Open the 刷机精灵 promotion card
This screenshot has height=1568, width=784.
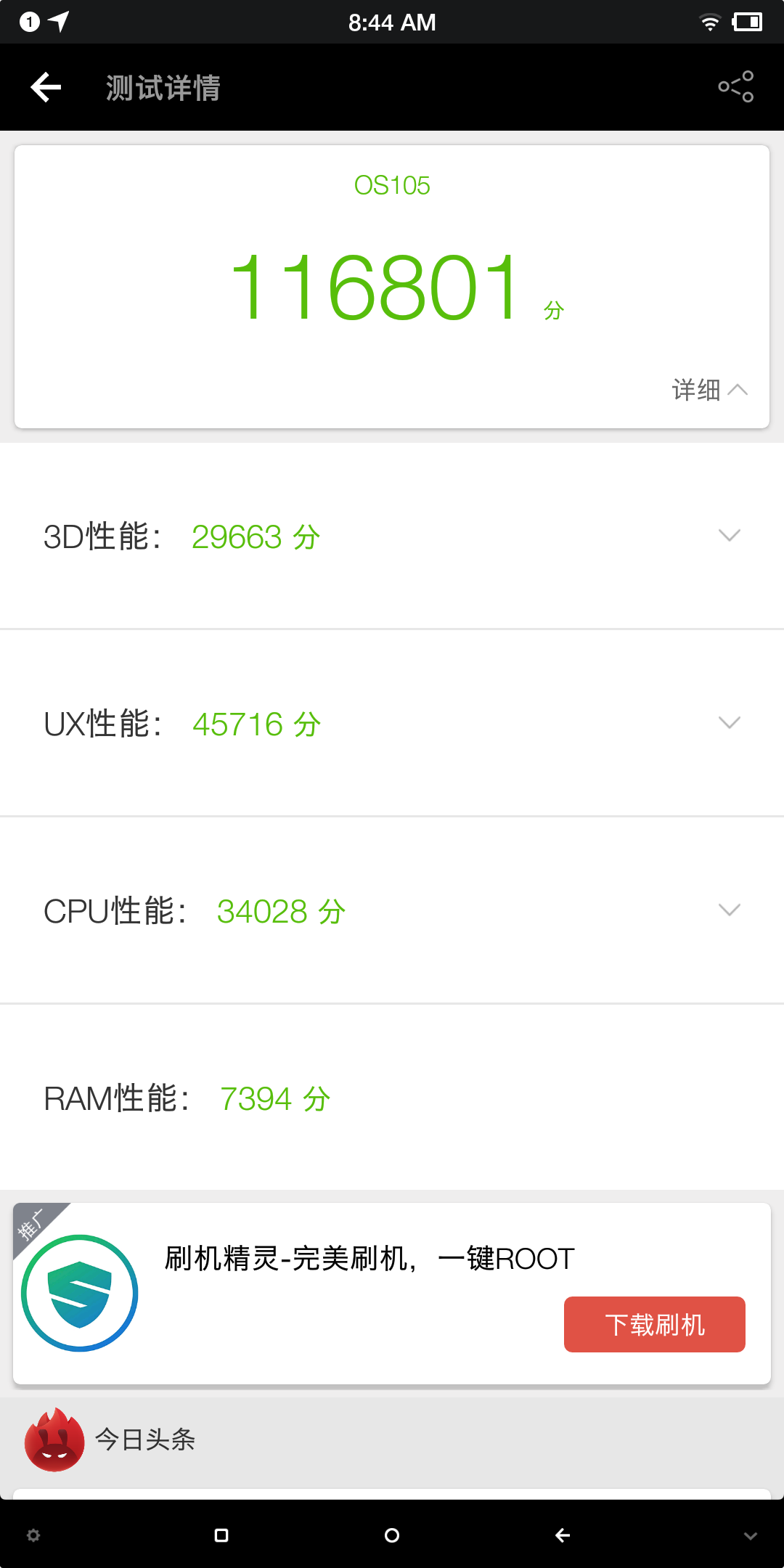(392, 1294)
